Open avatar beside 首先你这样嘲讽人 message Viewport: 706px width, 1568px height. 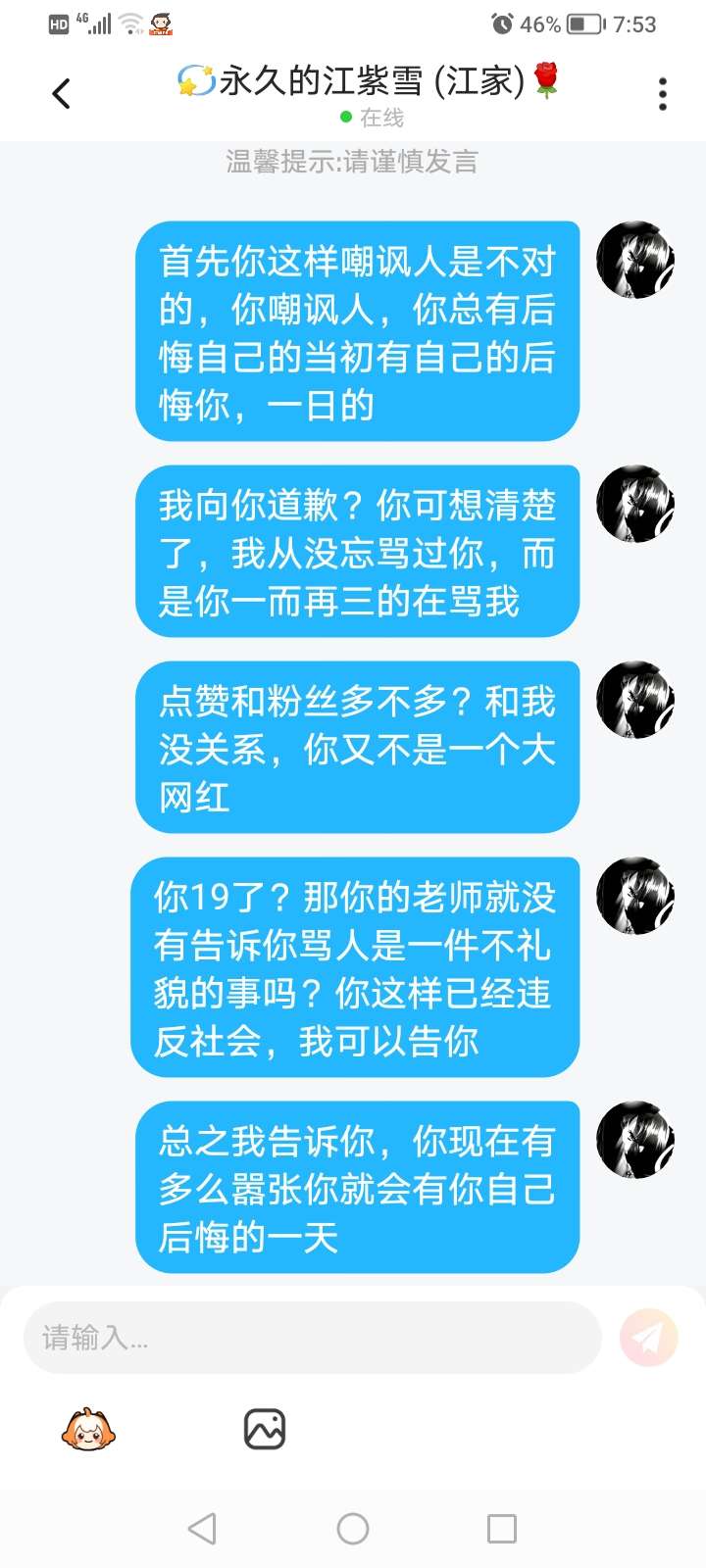635,261
